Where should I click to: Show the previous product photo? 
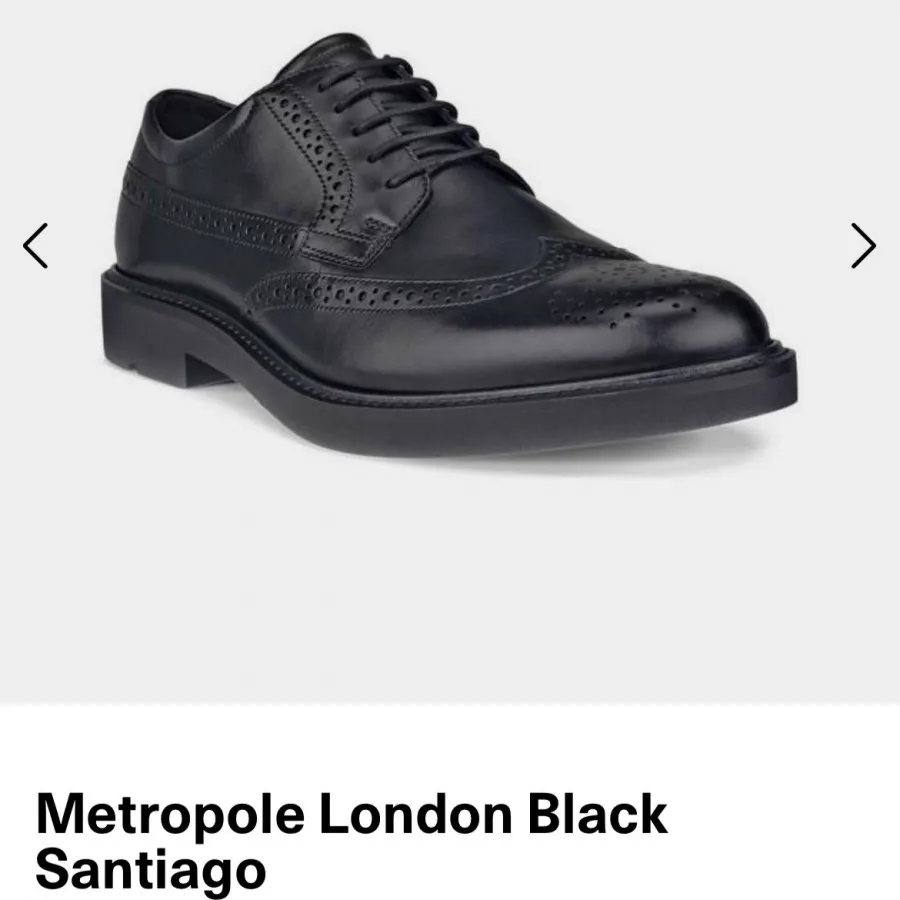pyautogui.click(x=36, y=246)
